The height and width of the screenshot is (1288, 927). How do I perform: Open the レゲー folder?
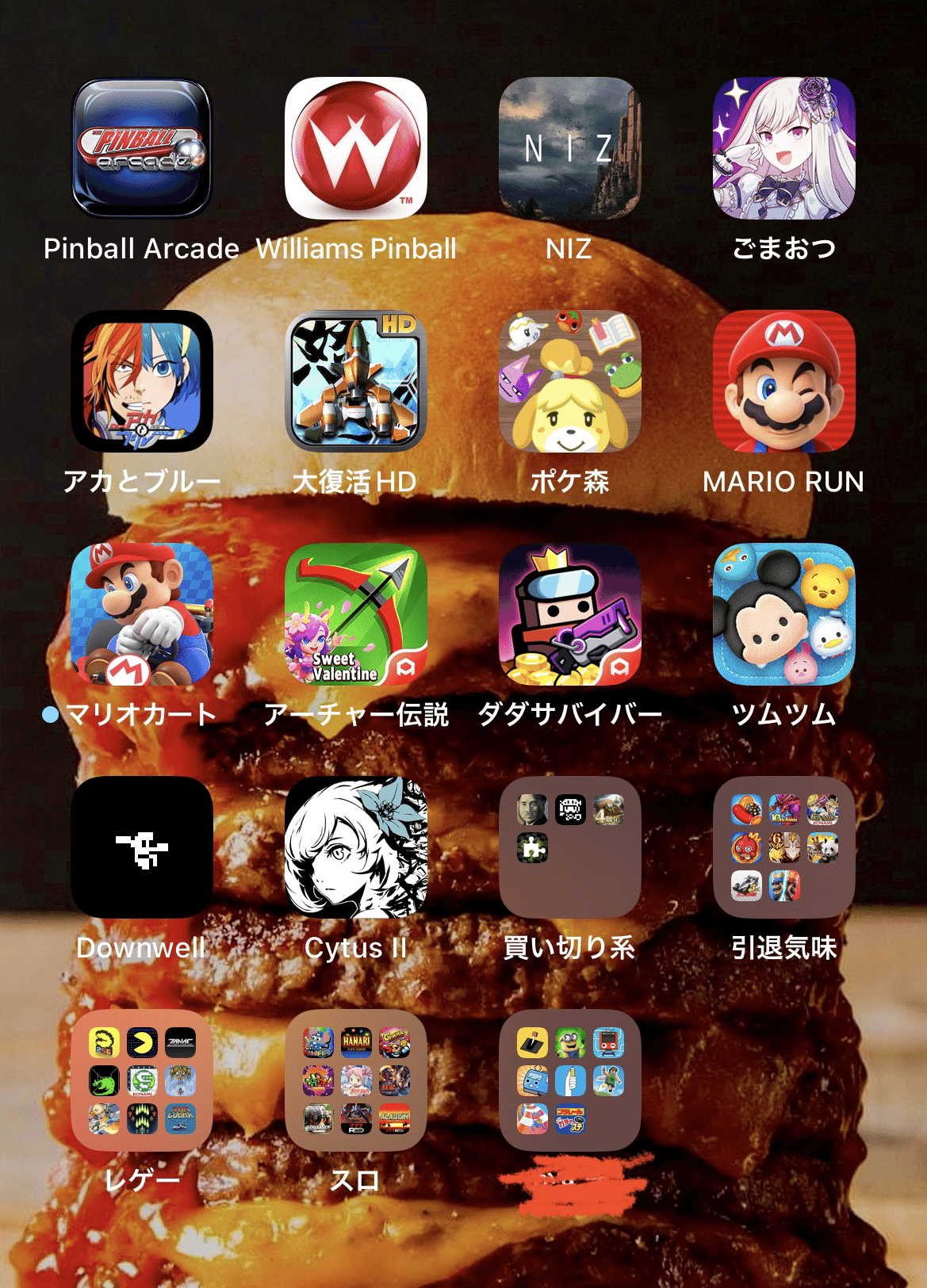(x=141, y=1080)
